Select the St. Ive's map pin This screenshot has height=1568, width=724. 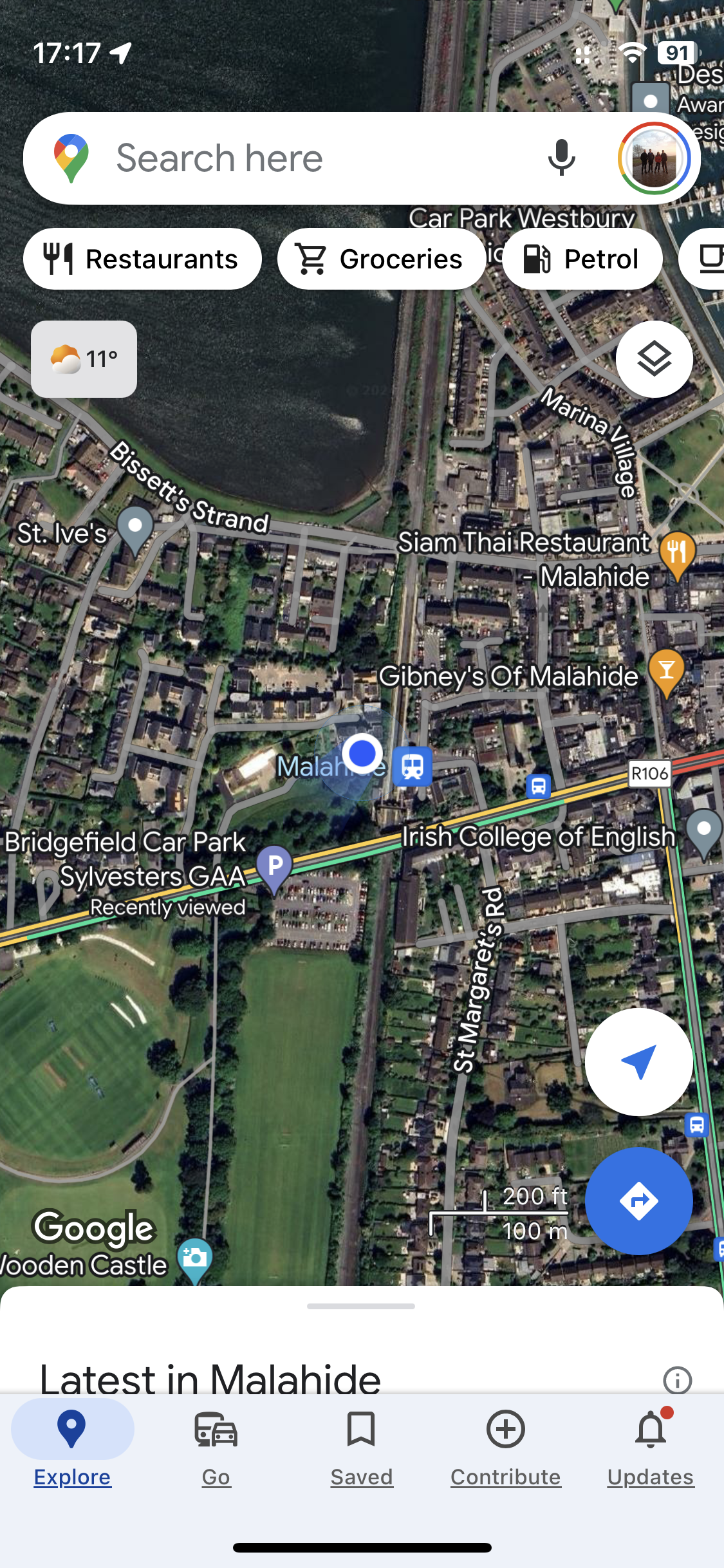coord(135,528)
